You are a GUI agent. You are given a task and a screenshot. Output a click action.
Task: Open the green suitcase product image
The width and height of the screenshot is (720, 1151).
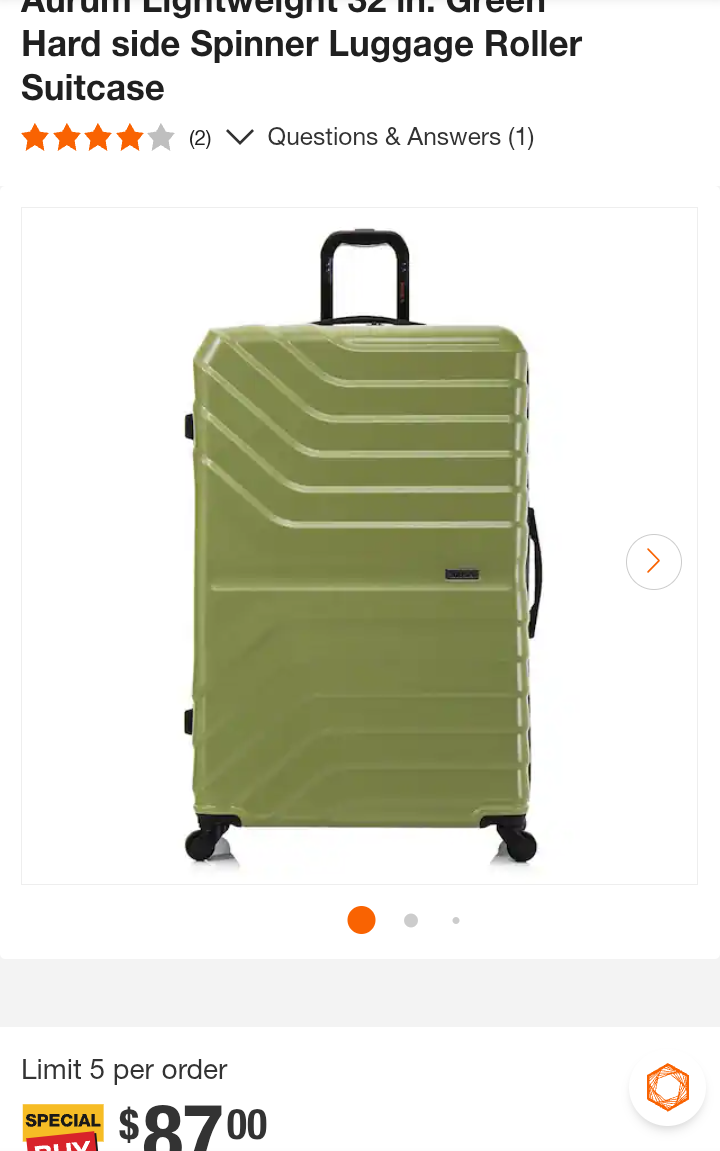[x=360, y=545]
